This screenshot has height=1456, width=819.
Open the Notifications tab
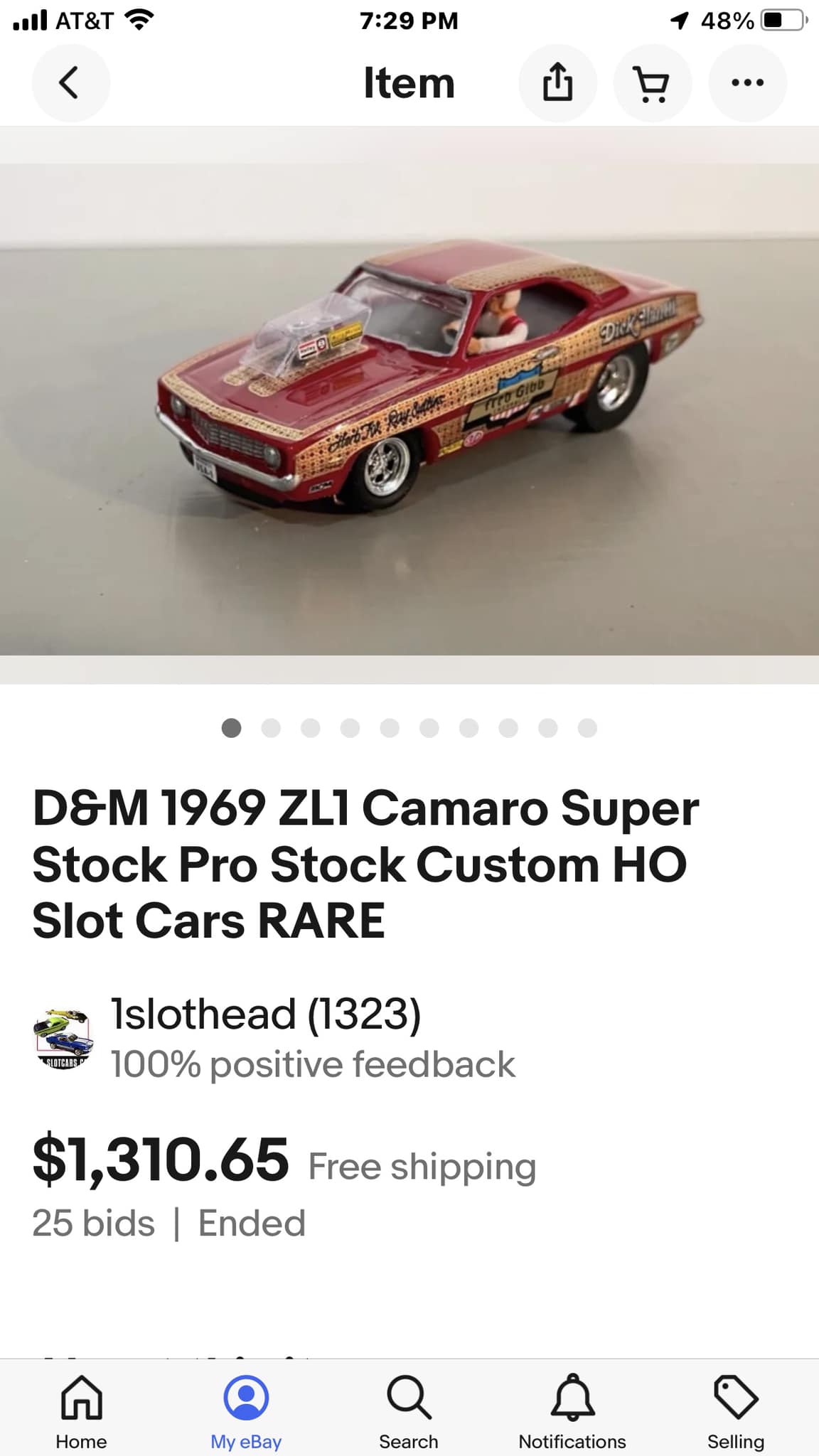(x=572, y=1411)
